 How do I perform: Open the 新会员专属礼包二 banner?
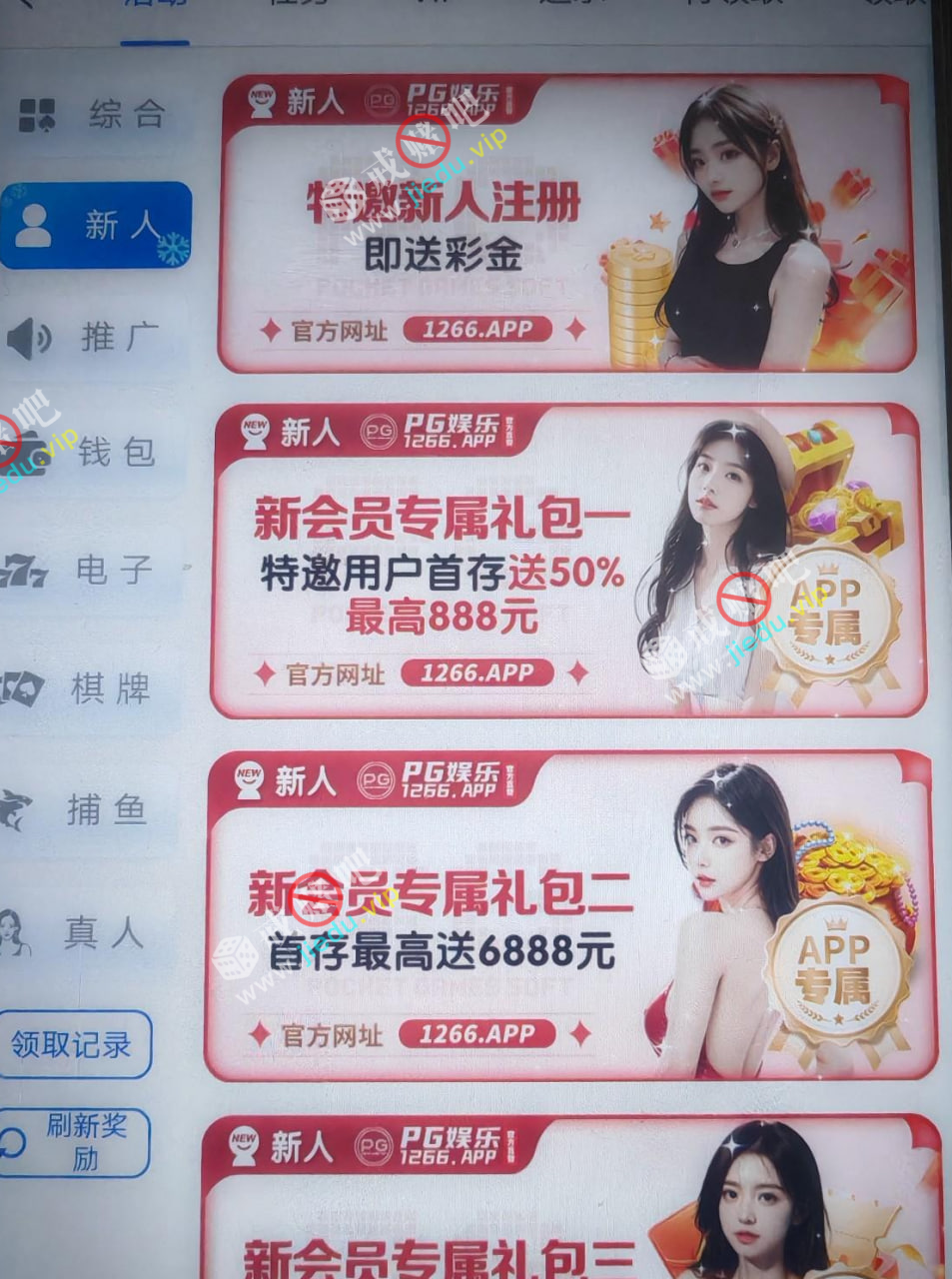pos(569,916)
